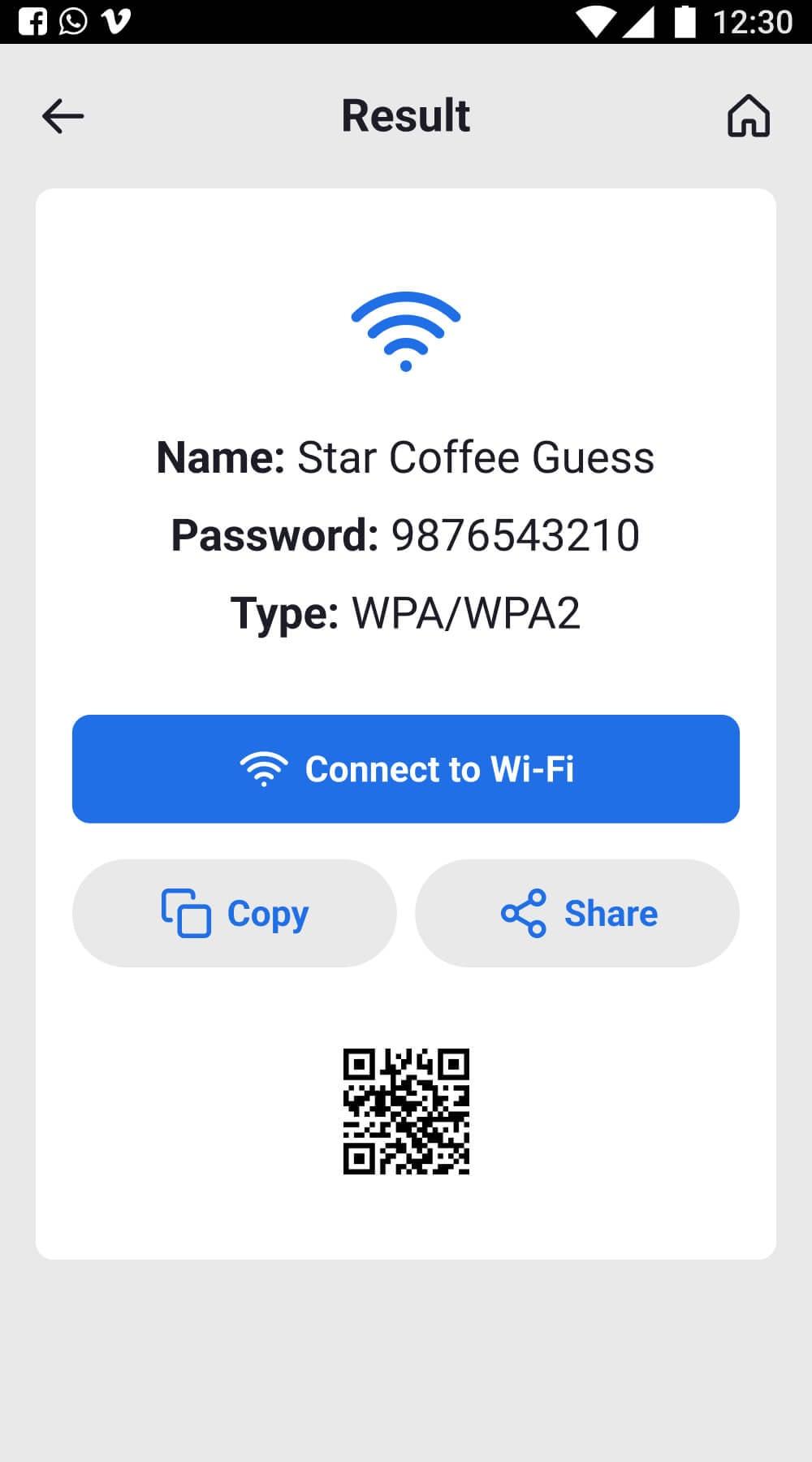Tap the status bar Wi-Fi indicator
Image resolution: width=812 pixels, height=1462 pixels.
click(594, 20)
